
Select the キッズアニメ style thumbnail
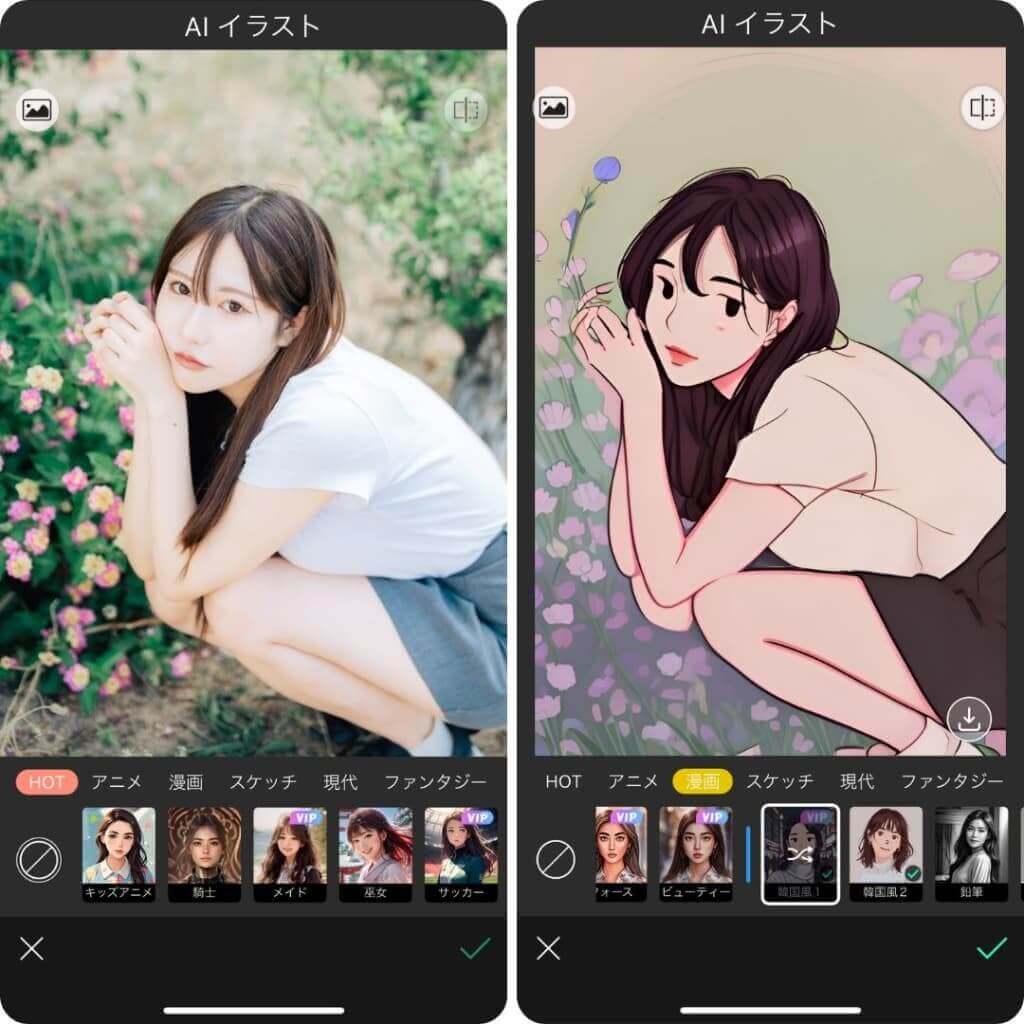click(x=118, y=853)
